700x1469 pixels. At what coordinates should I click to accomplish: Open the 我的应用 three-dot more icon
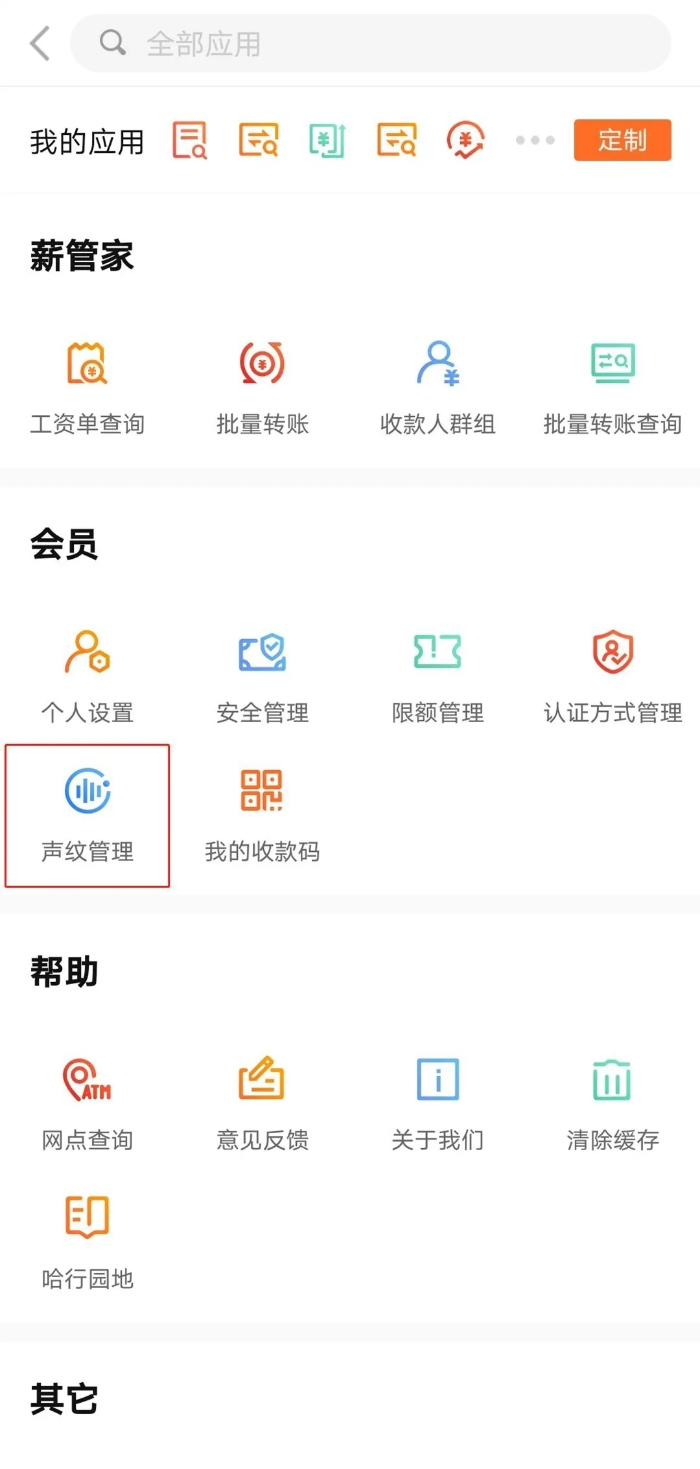point(535,141)
